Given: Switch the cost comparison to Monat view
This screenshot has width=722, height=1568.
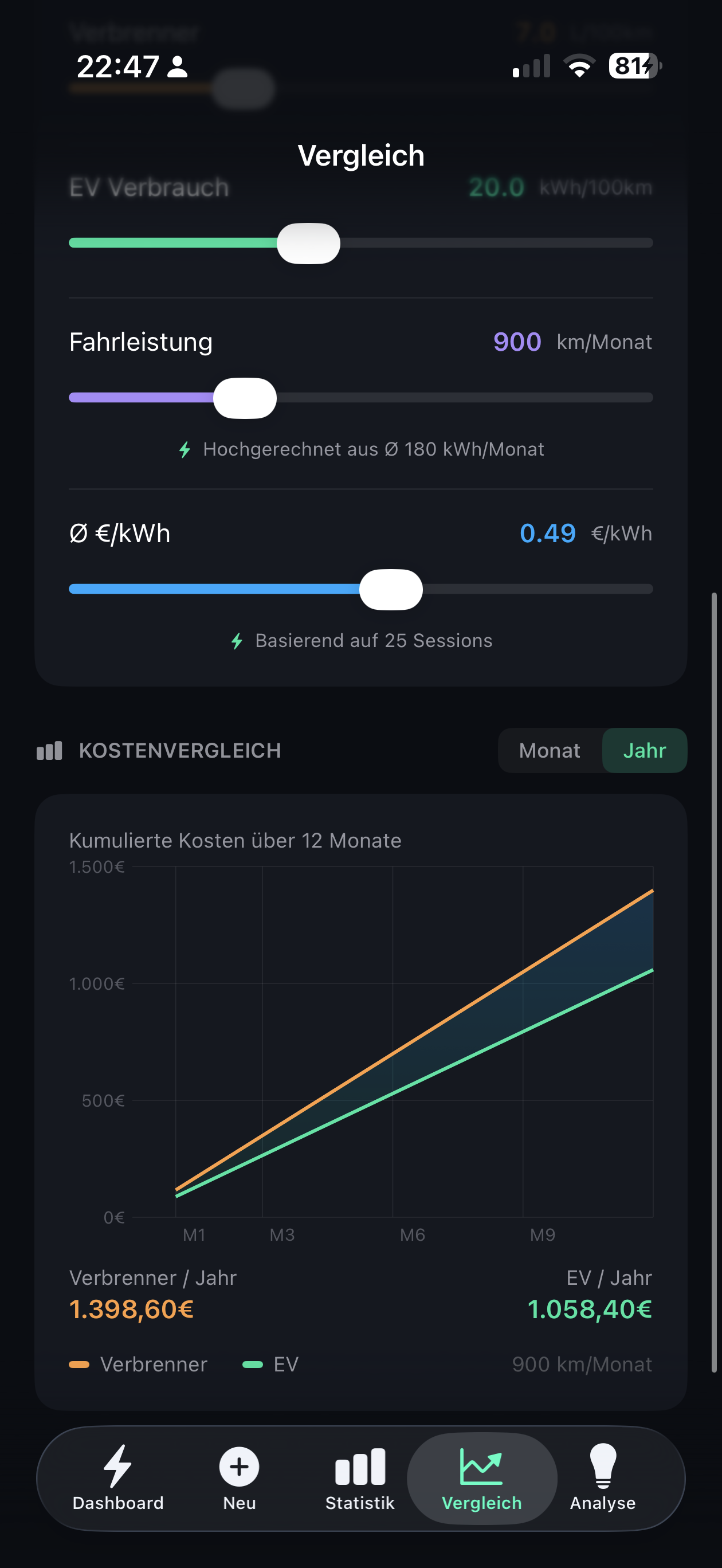Looking at the screenshot, I should click(548, 751).
